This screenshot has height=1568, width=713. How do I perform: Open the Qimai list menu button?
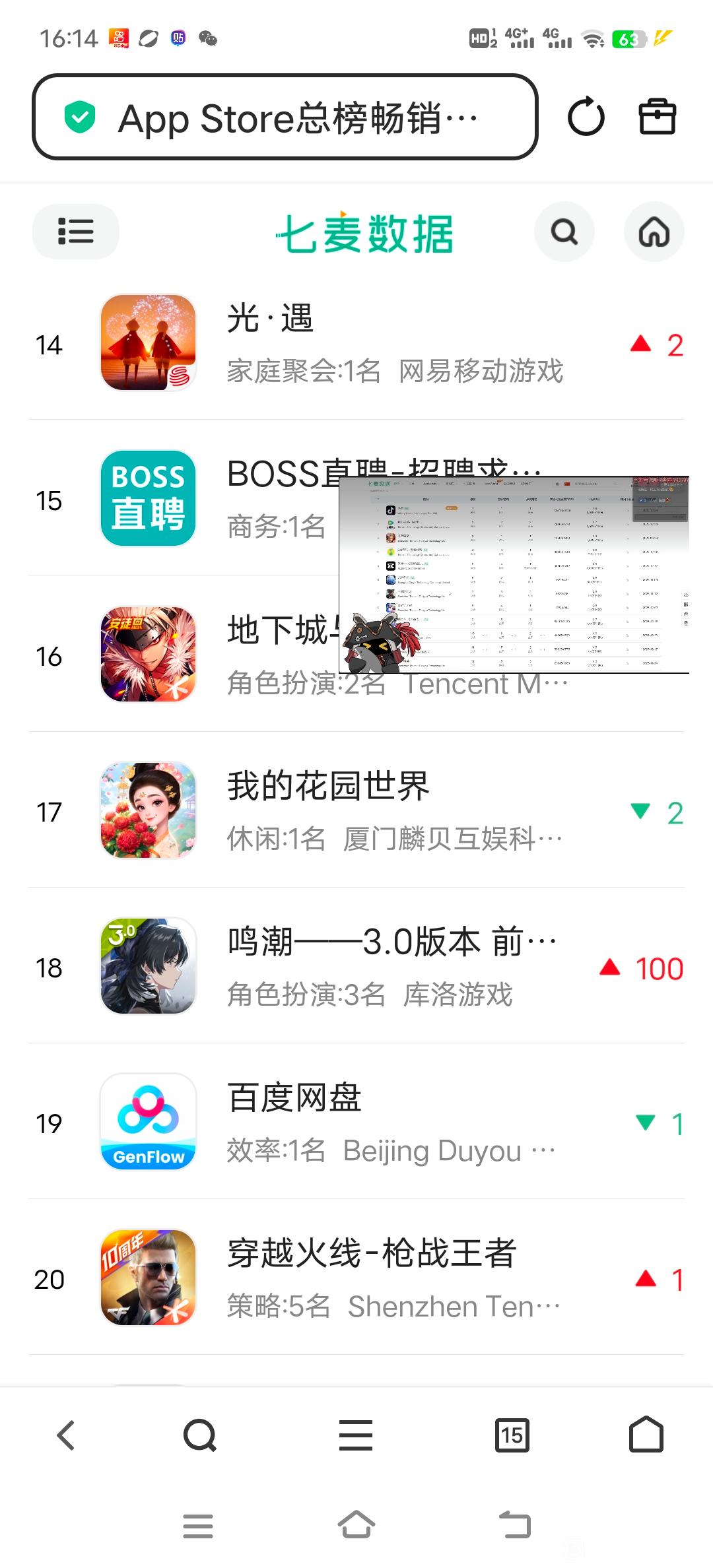[75, 232]
